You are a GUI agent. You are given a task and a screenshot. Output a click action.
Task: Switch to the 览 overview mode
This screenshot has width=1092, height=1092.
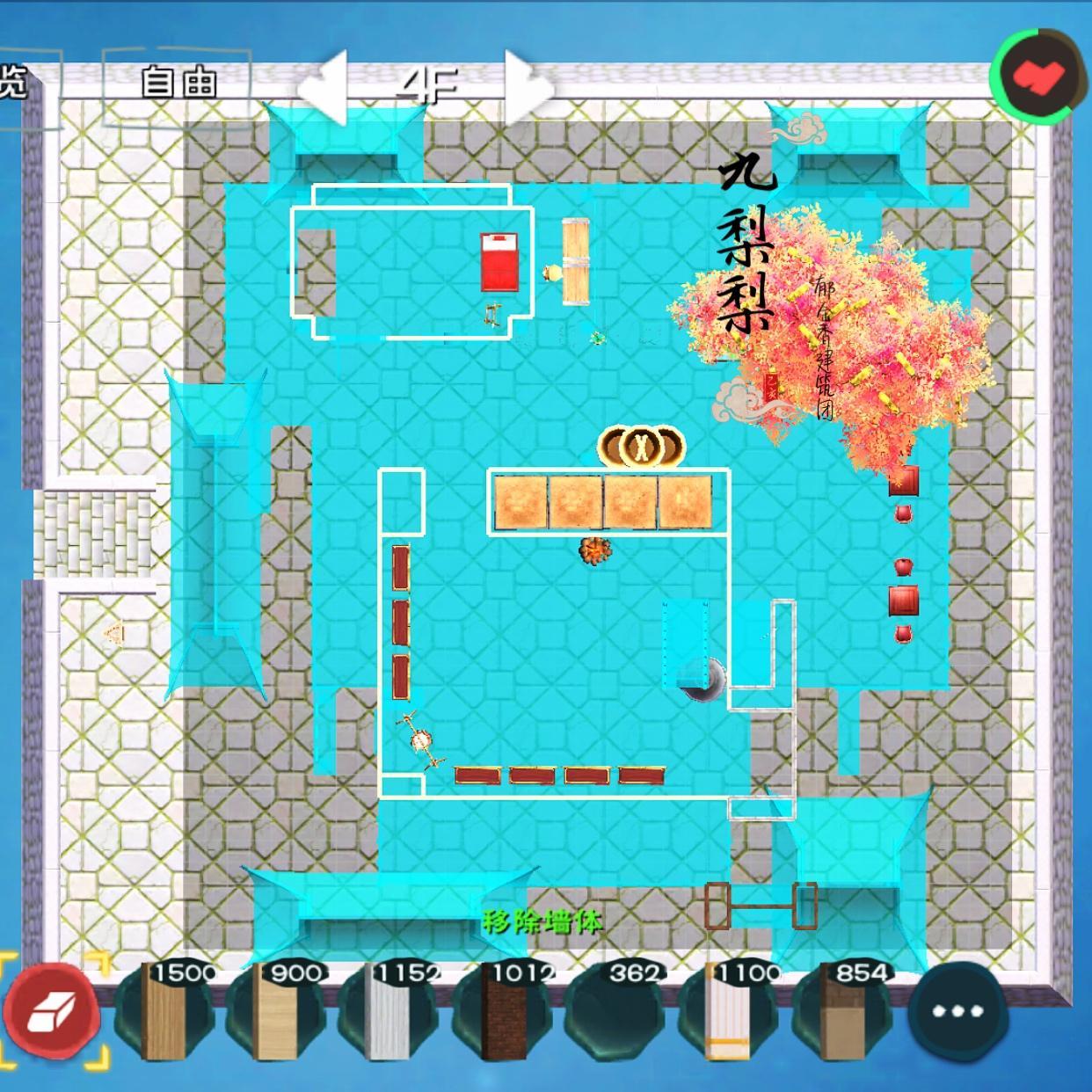click(16, 83)
